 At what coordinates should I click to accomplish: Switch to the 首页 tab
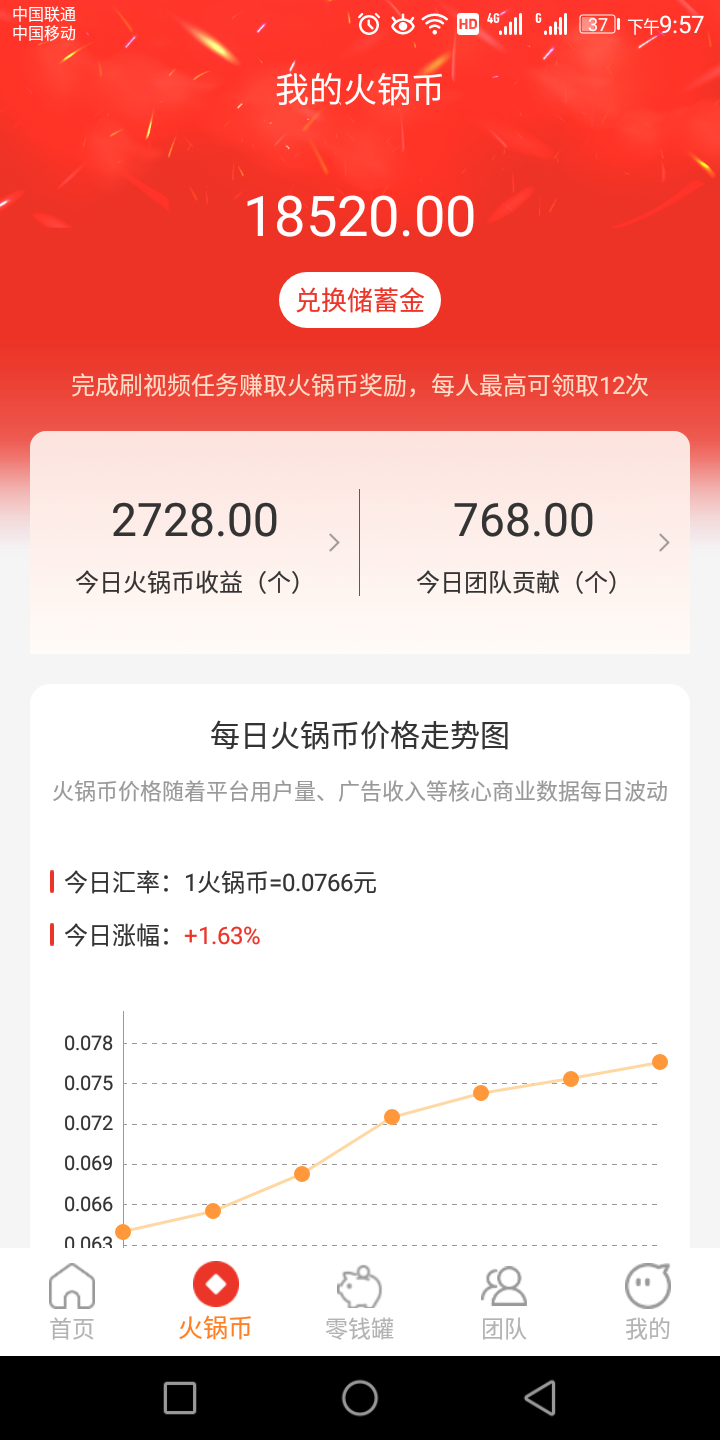pos(72,1302)
